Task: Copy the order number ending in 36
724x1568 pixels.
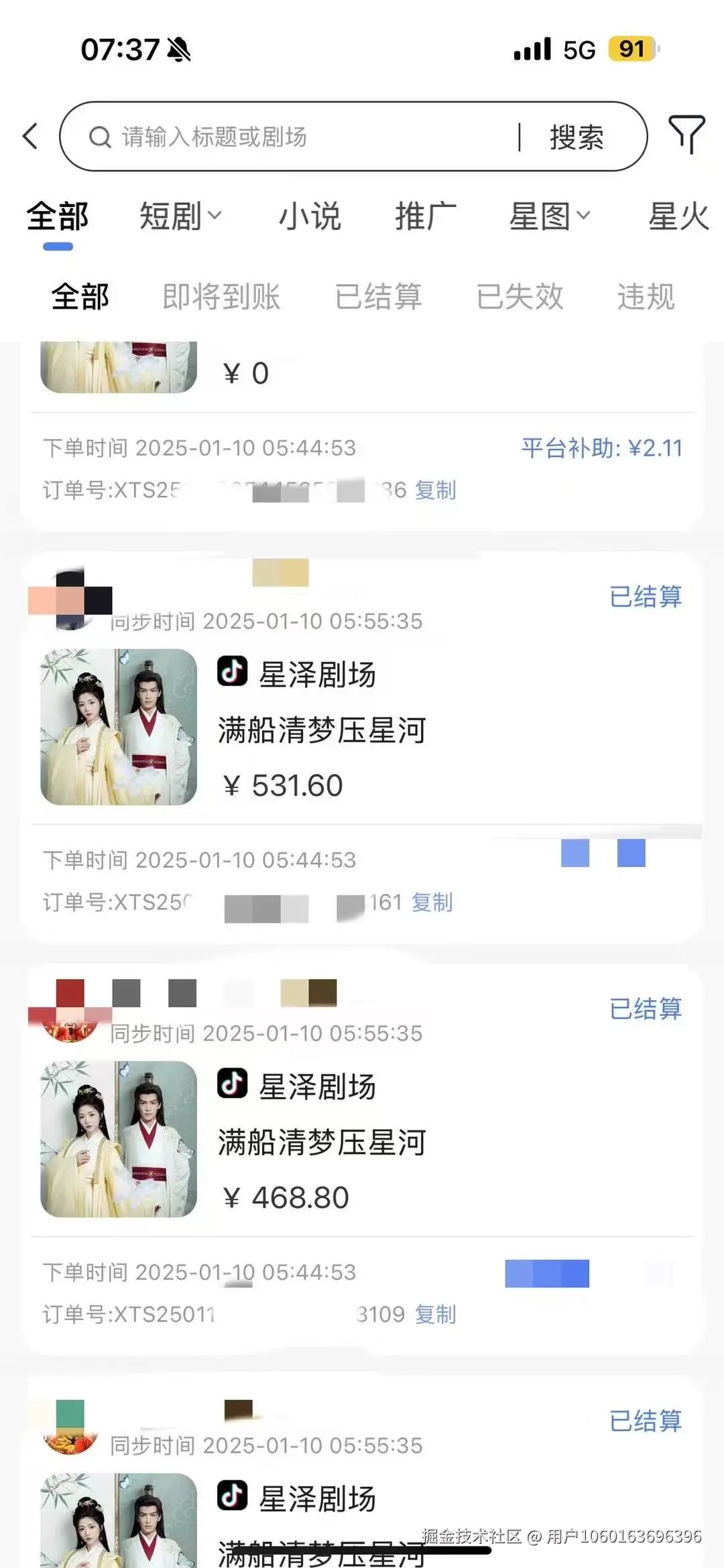Action: click(x=436, y=490)
